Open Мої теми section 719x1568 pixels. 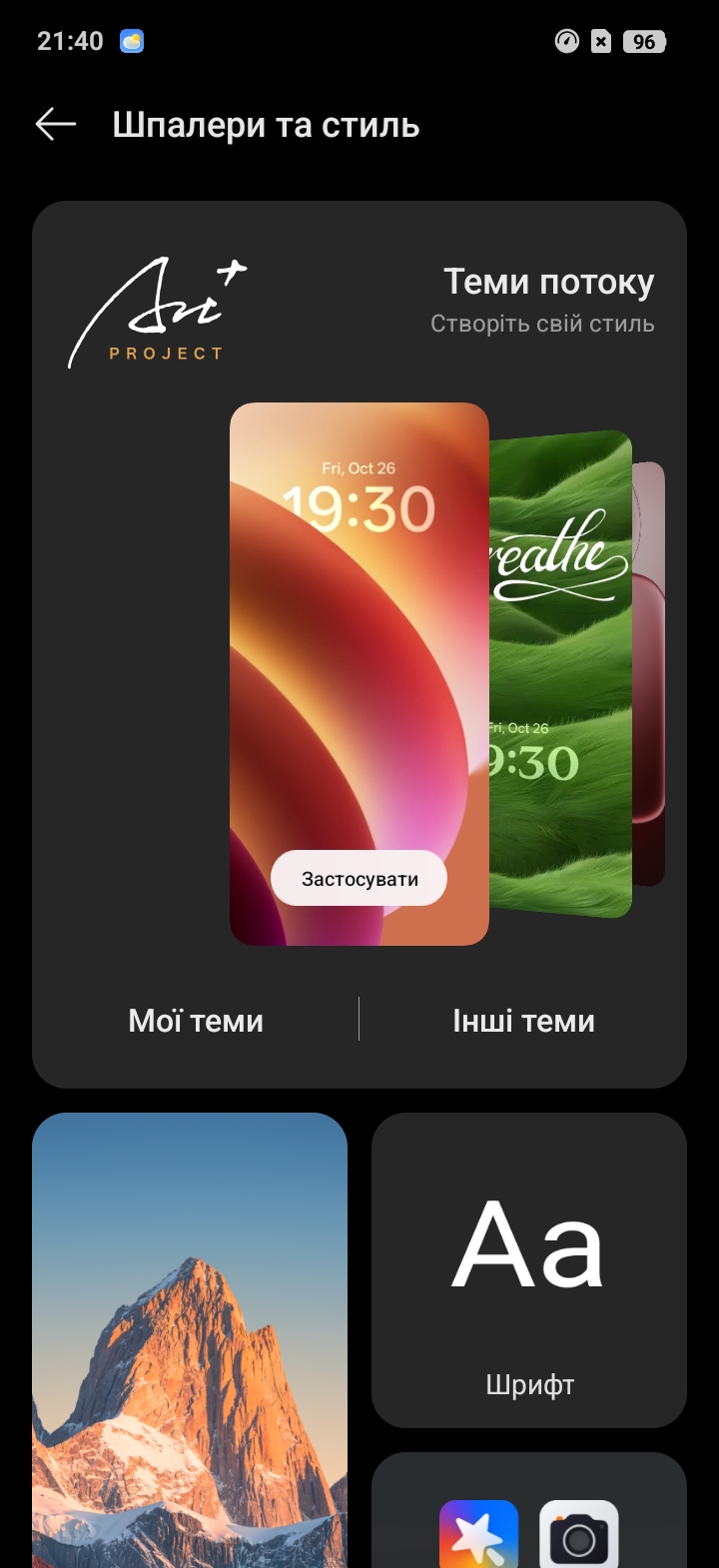196,1021
